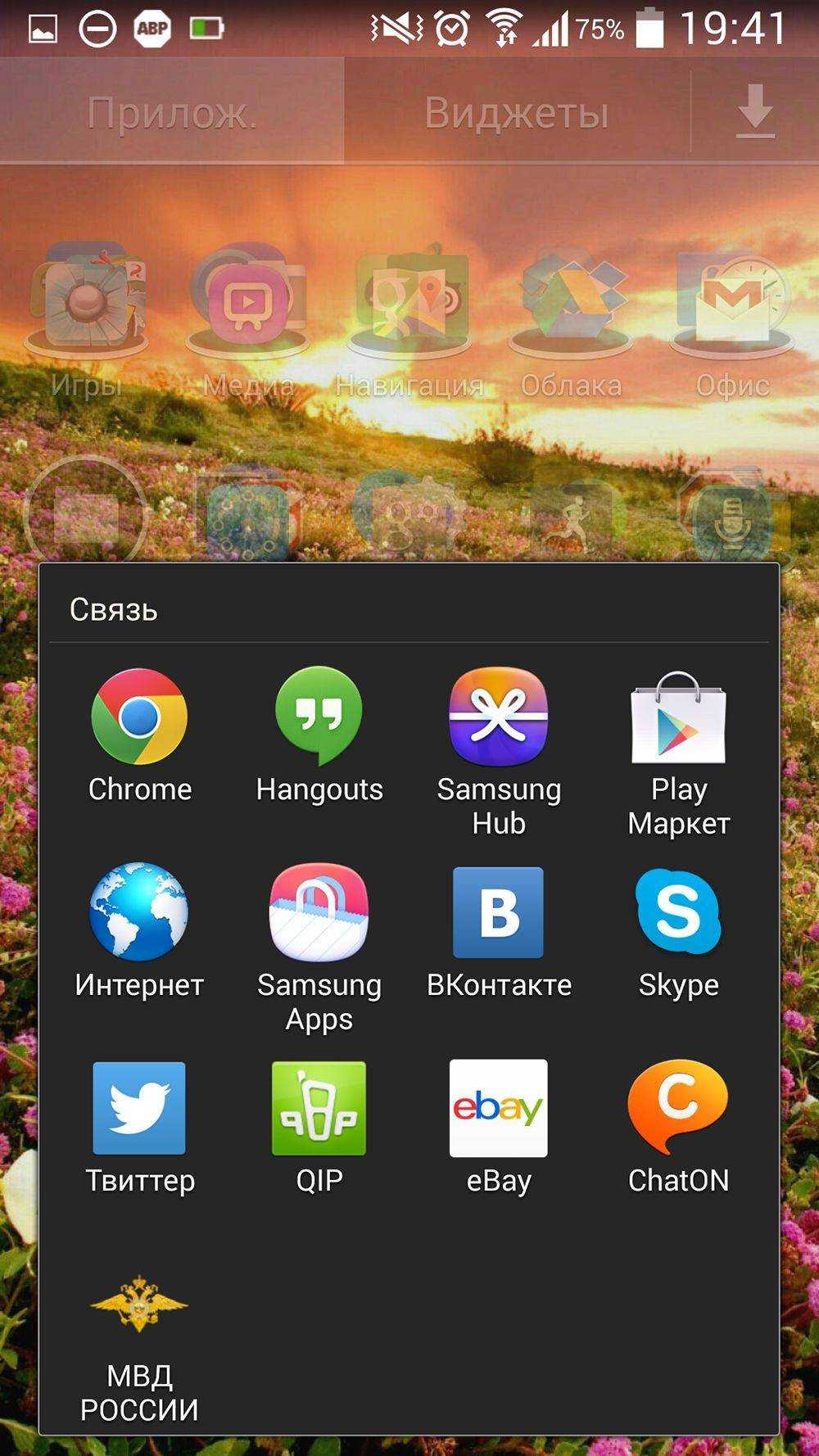
Task: Open Твиттер app
Action: click(139, 1108)
